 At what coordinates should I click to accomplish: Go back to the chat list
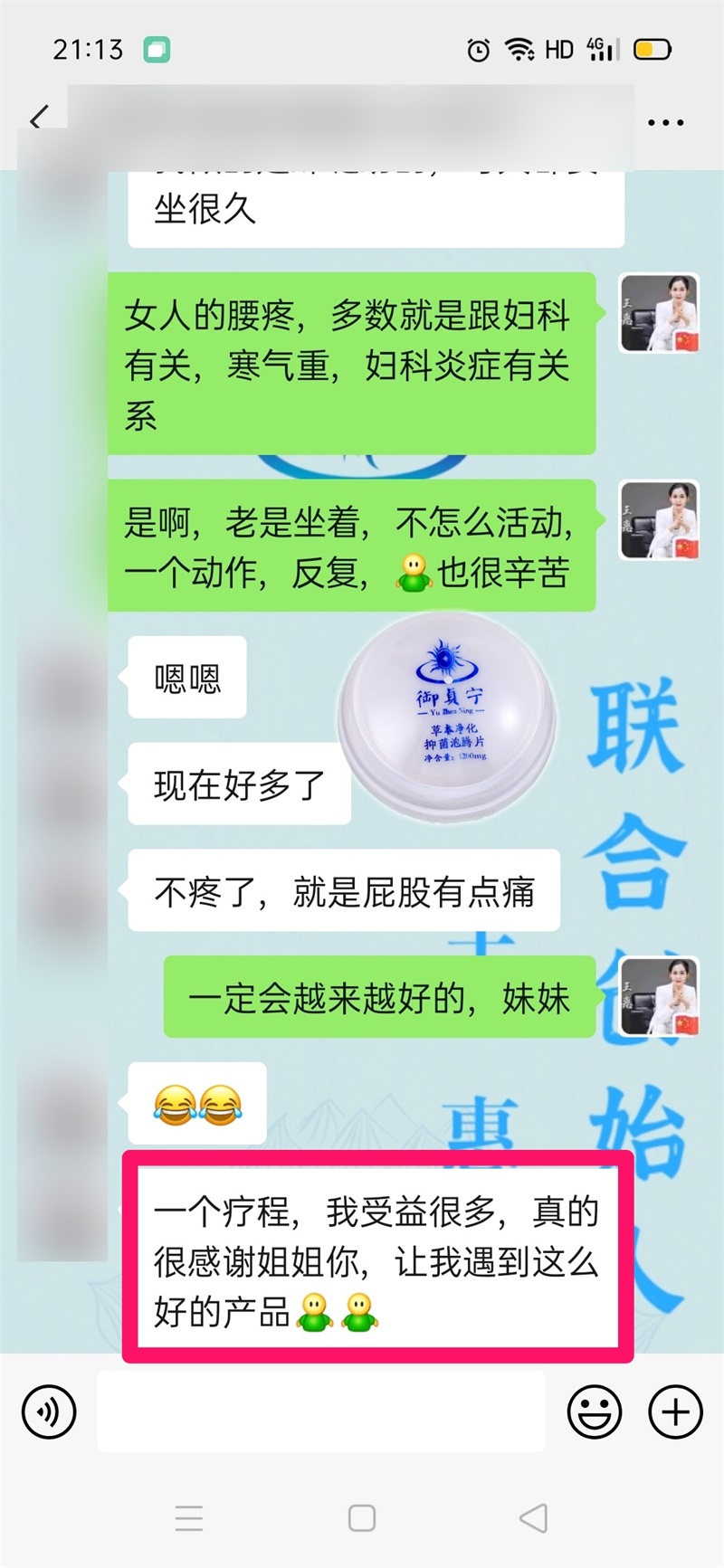tap(38, 119)
